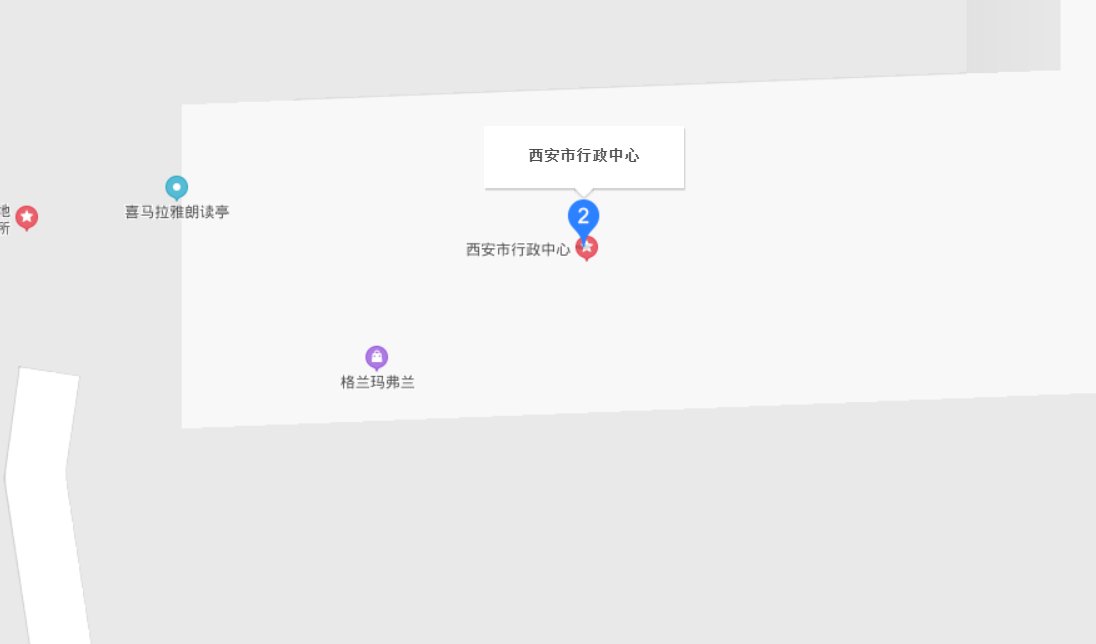Viewport: 1096px width, 644px height.
Task: Select the 格兰玛弗兰 shop marker
Action: click(x=376, y=357)
